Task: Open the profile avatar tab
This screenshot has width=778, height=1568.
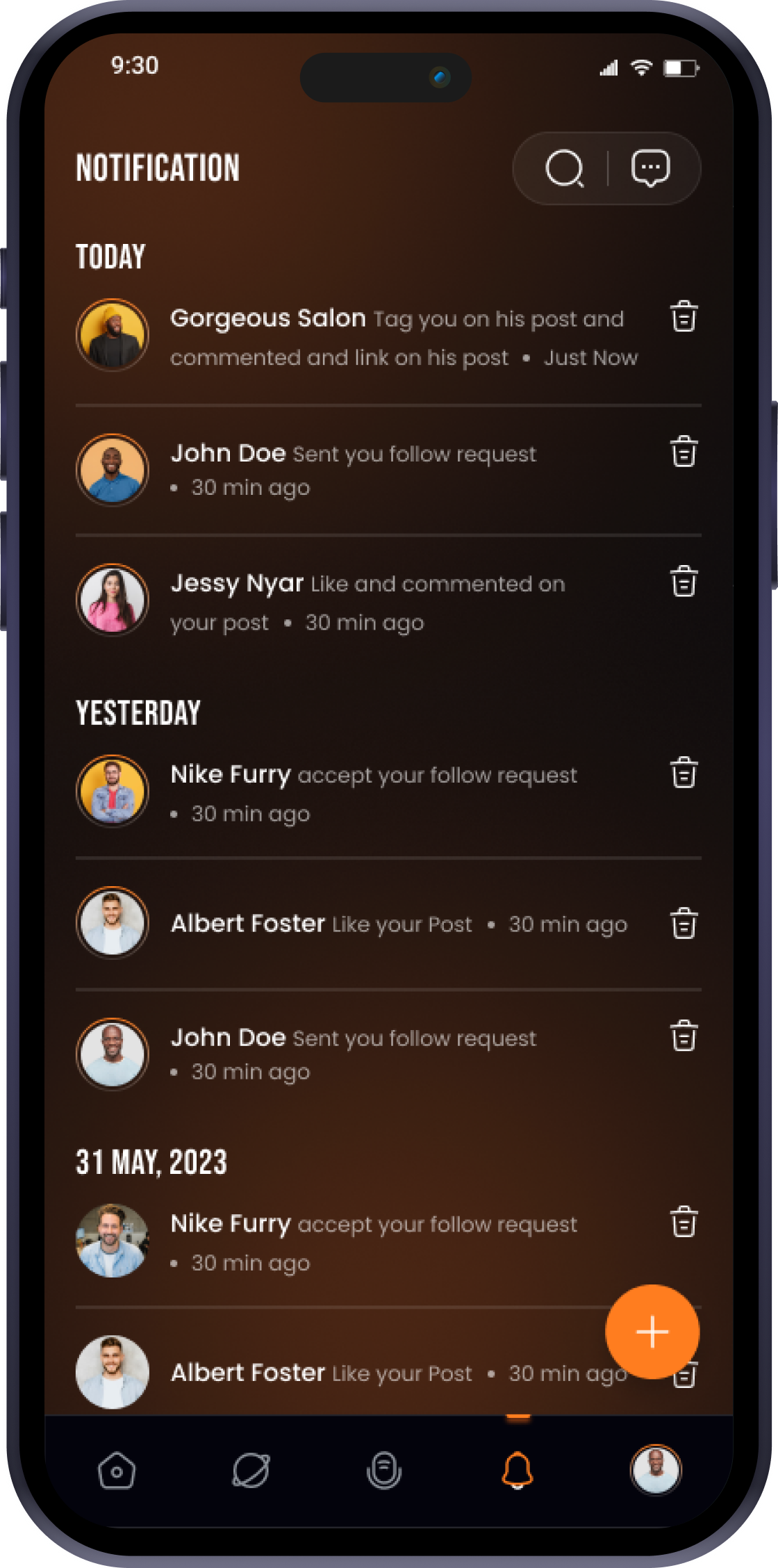Action: pos(655,1469)
